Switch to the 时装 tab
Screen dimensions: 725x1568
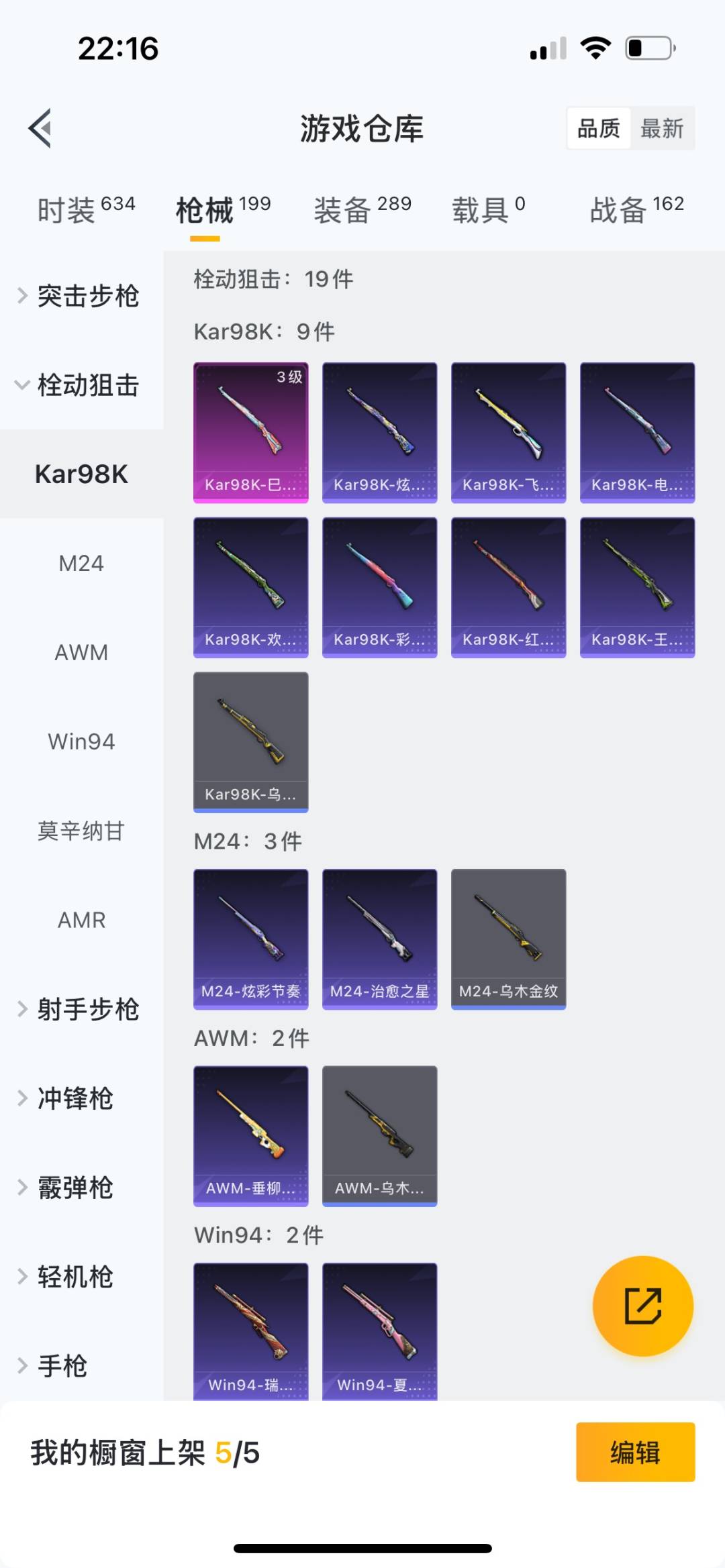[x=86, y=209]
